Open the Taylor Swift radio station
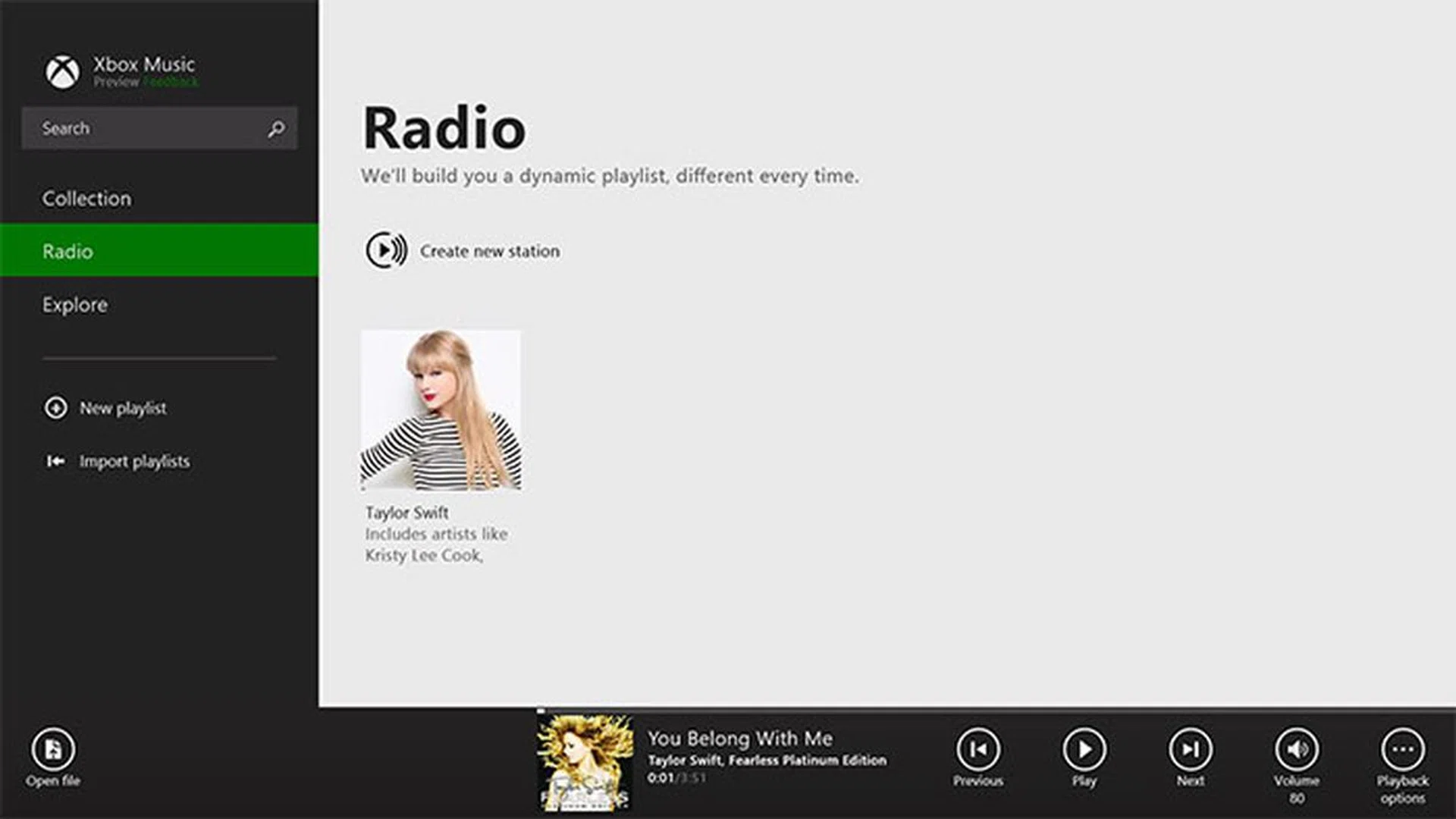The height and width of the screenshot is (819, 1456). [x=441, y=410]
